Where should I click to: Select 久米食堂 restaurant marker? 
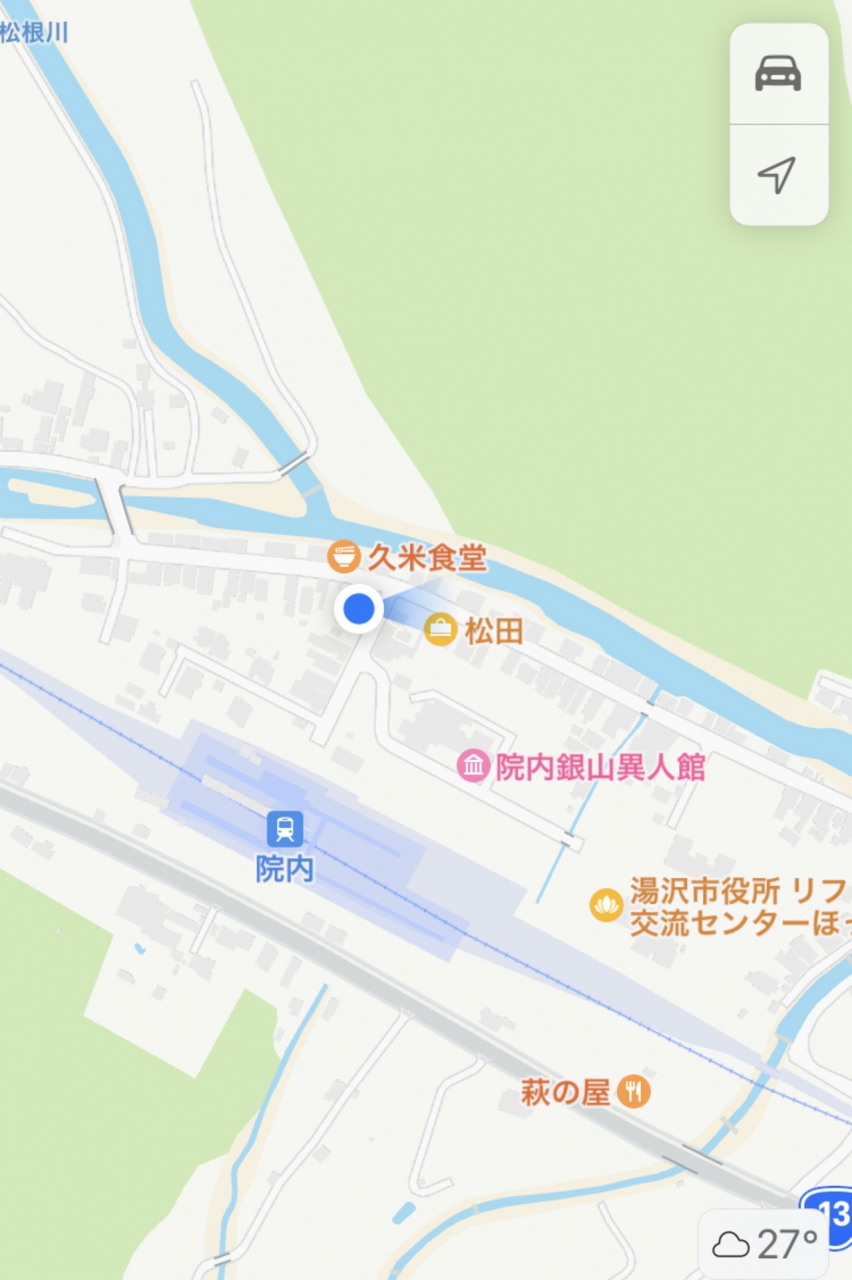coord(344,557)
